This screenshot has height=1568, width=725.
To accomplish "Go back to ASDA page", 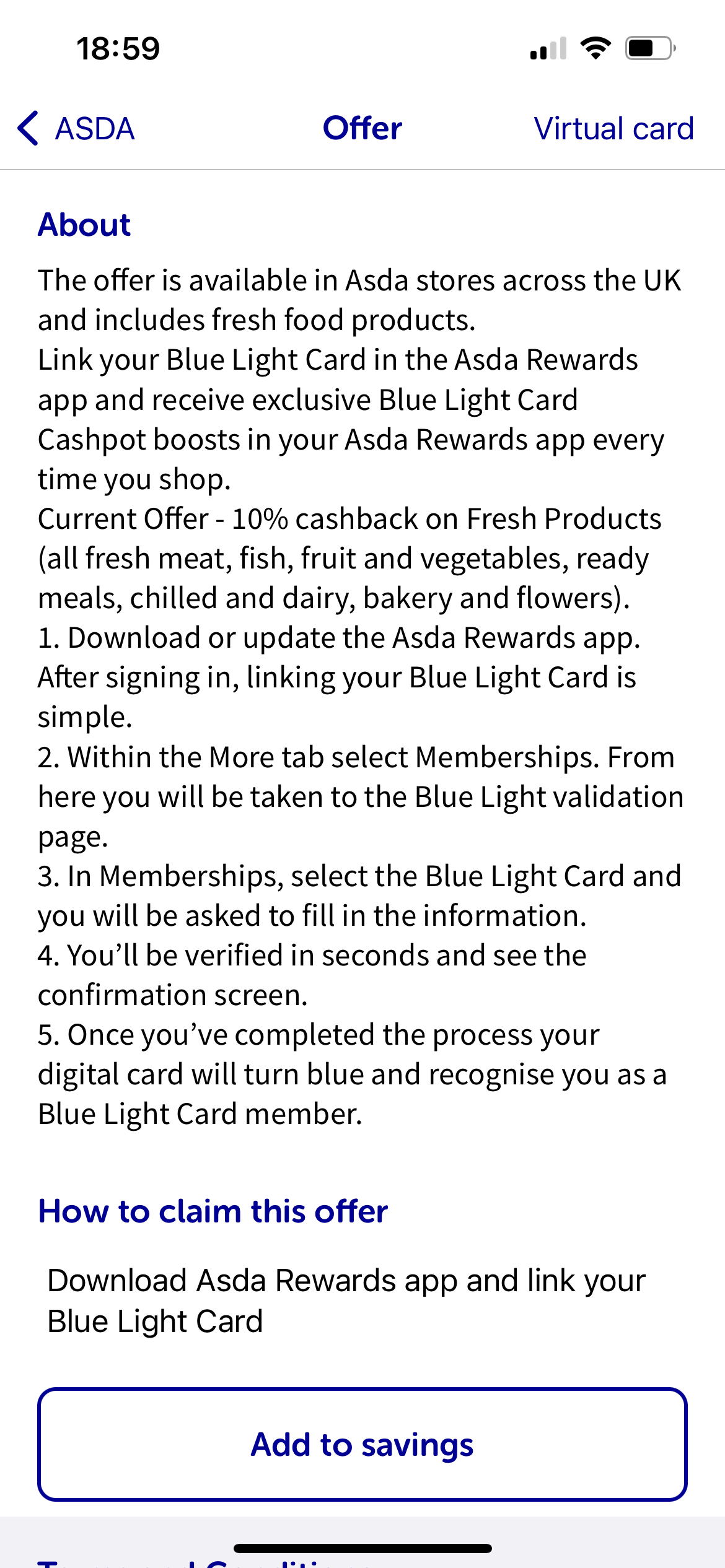I will [x=76, y=129].
